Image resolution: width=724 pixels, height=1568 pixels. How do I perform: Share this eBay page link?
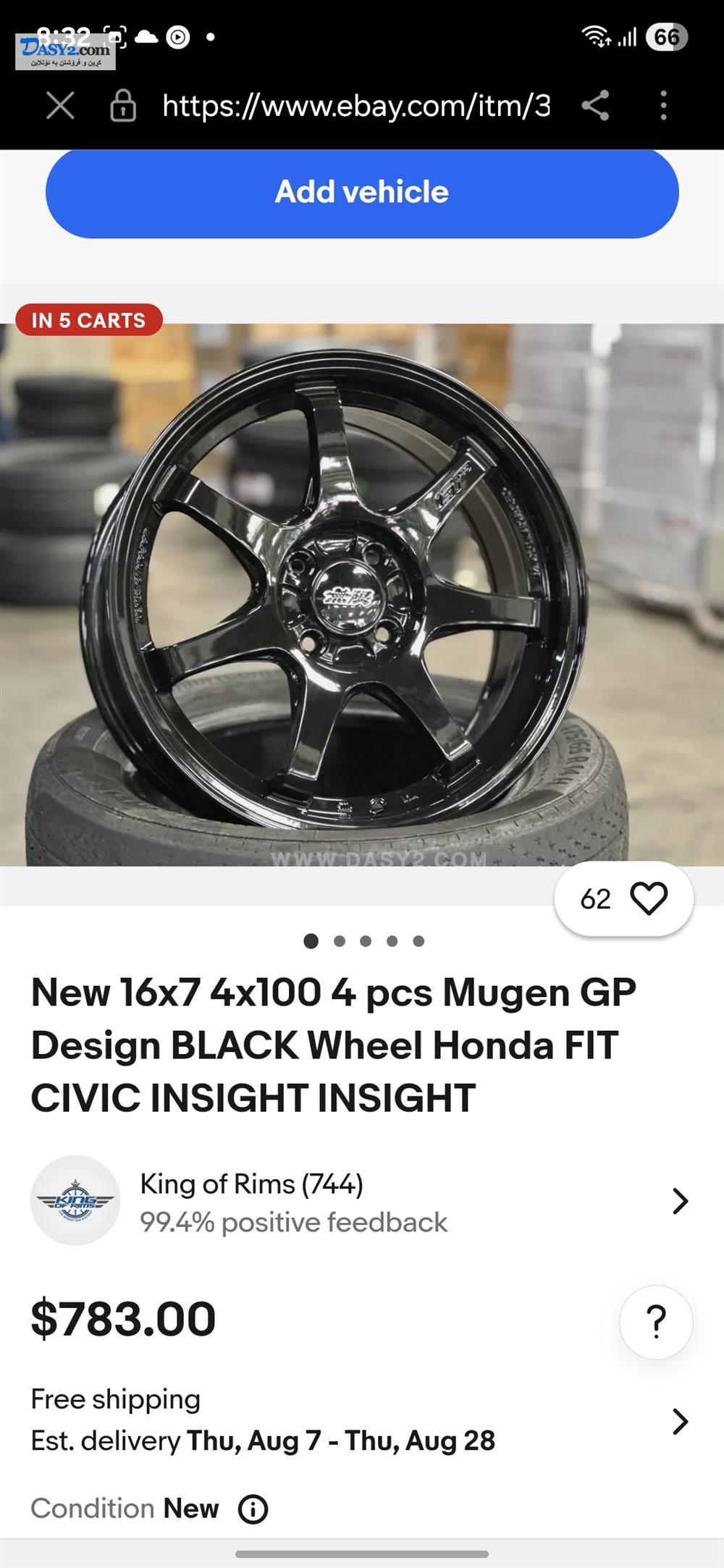pyautogui.click(x=595, y=106)
